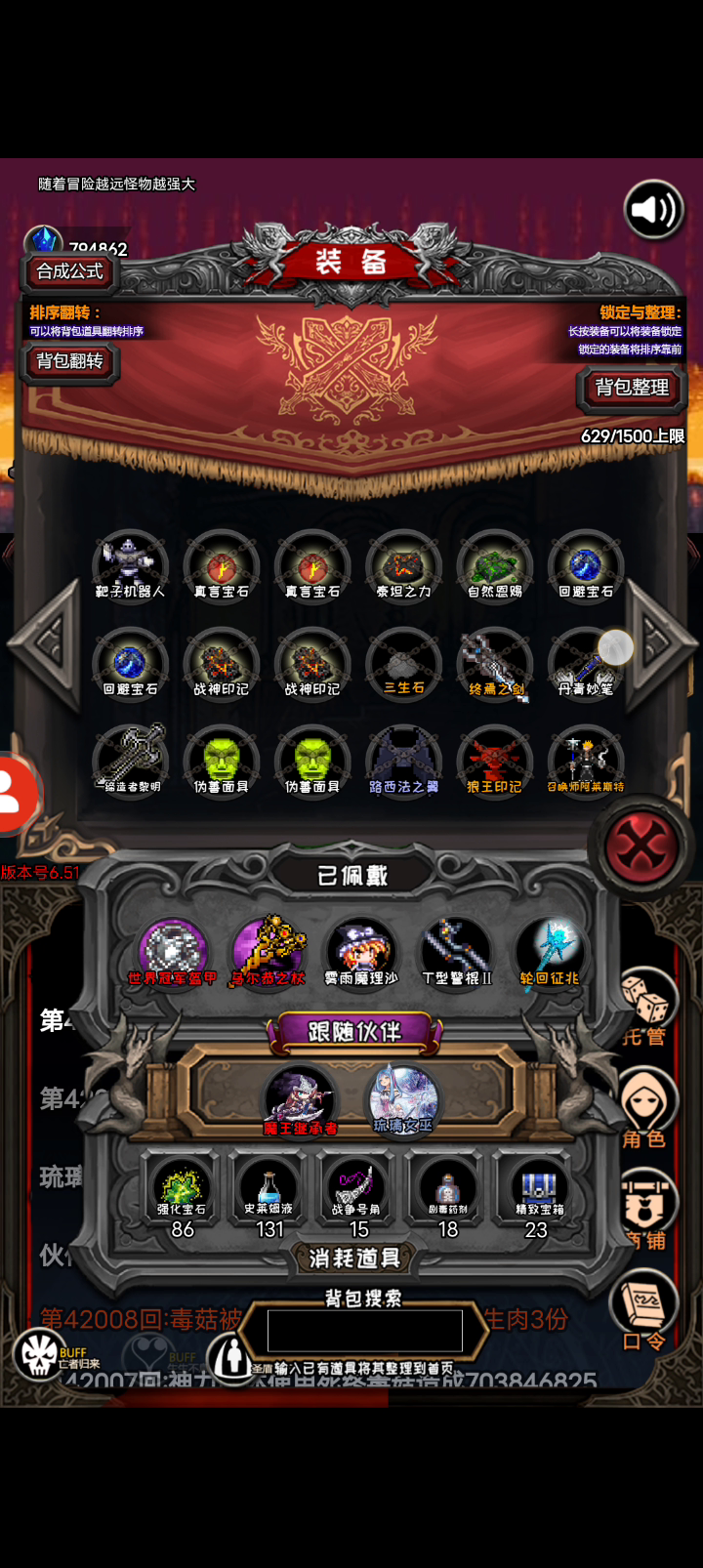This screenshot has width=703, height=1568.
Task: Select the 路西法之翼 item
Action: [403, 762]
